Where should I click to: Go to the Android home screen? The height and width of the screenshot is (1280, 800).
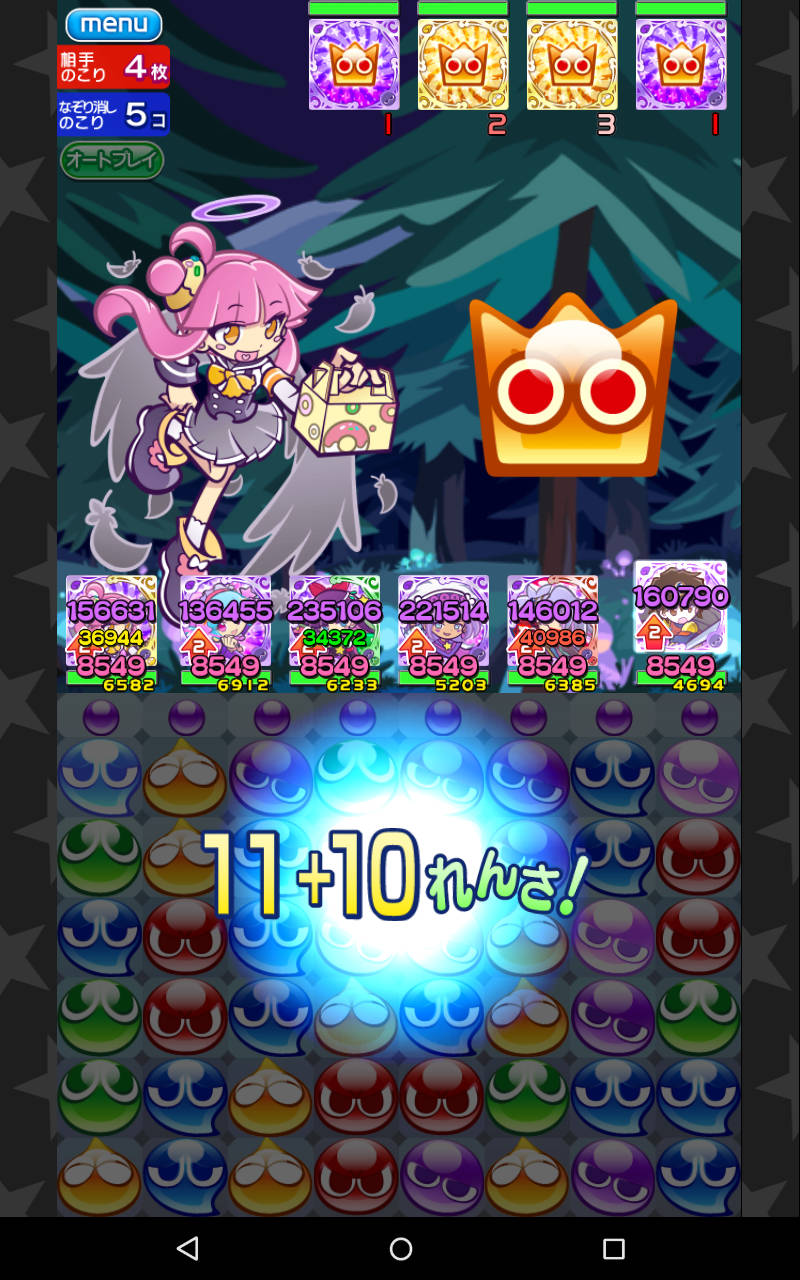[x=400, y=1248]
